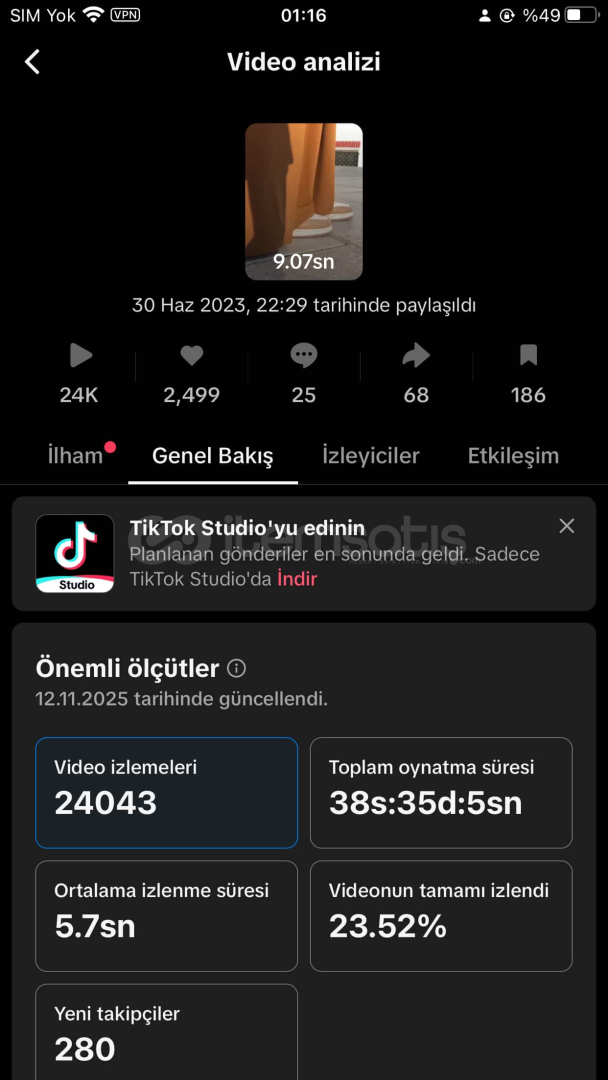608x1080 pixels.
Task: Select the Toplam oynatma süresi card
Action: tap(441, 792)
